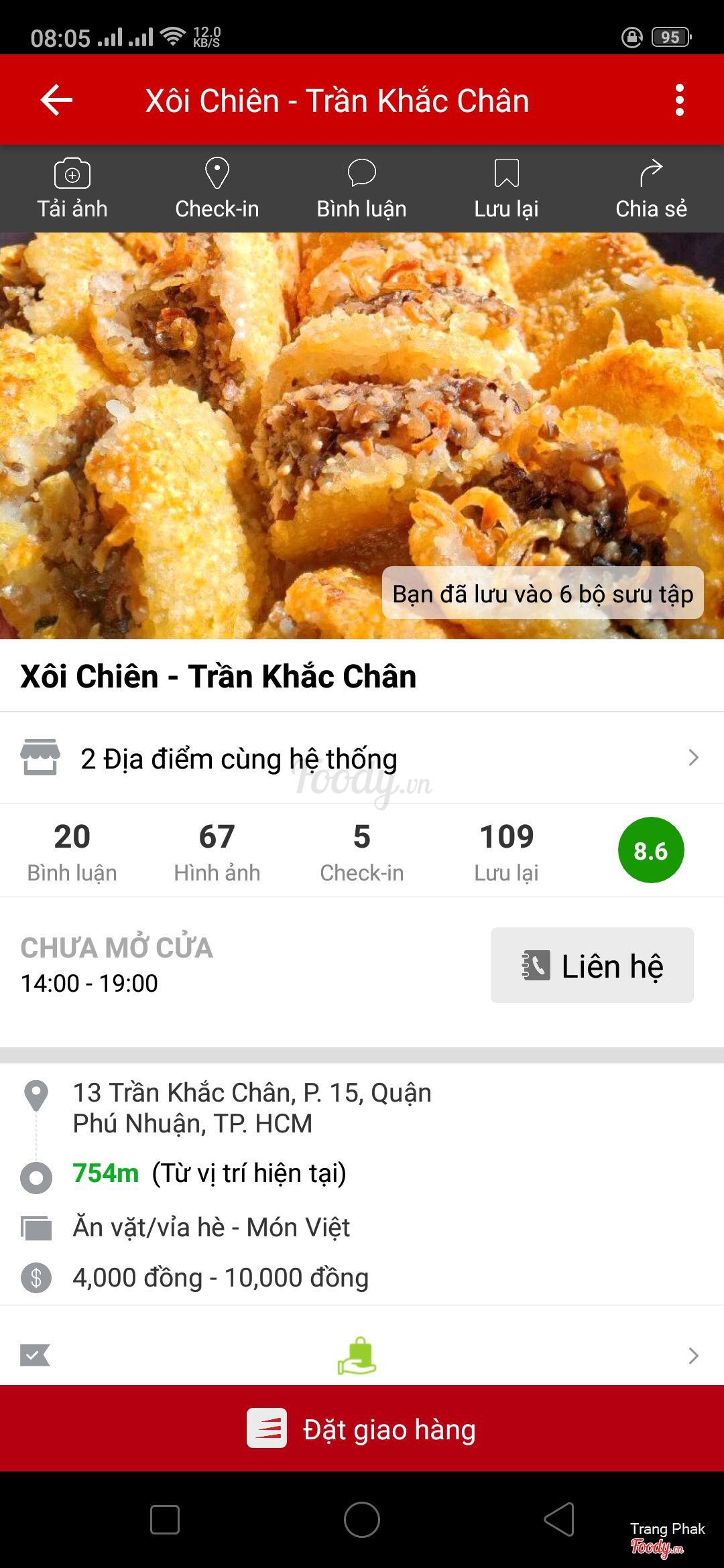The image size is (724, 1568).
Task: Open 2 Địa điểm cùng hệ thống
Action: coord(362,759)
